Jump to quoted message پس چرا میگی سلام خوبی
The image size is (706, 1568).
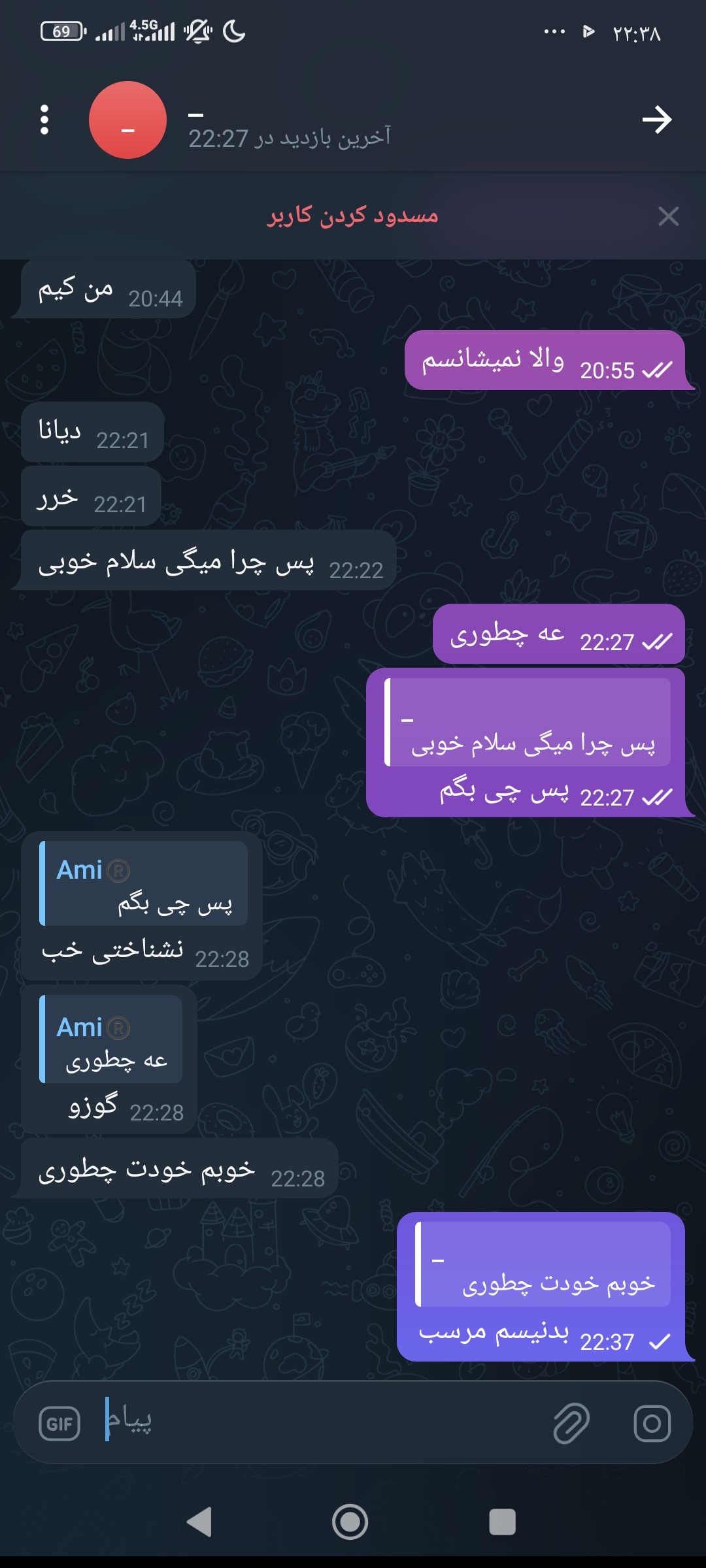(528, 722)
